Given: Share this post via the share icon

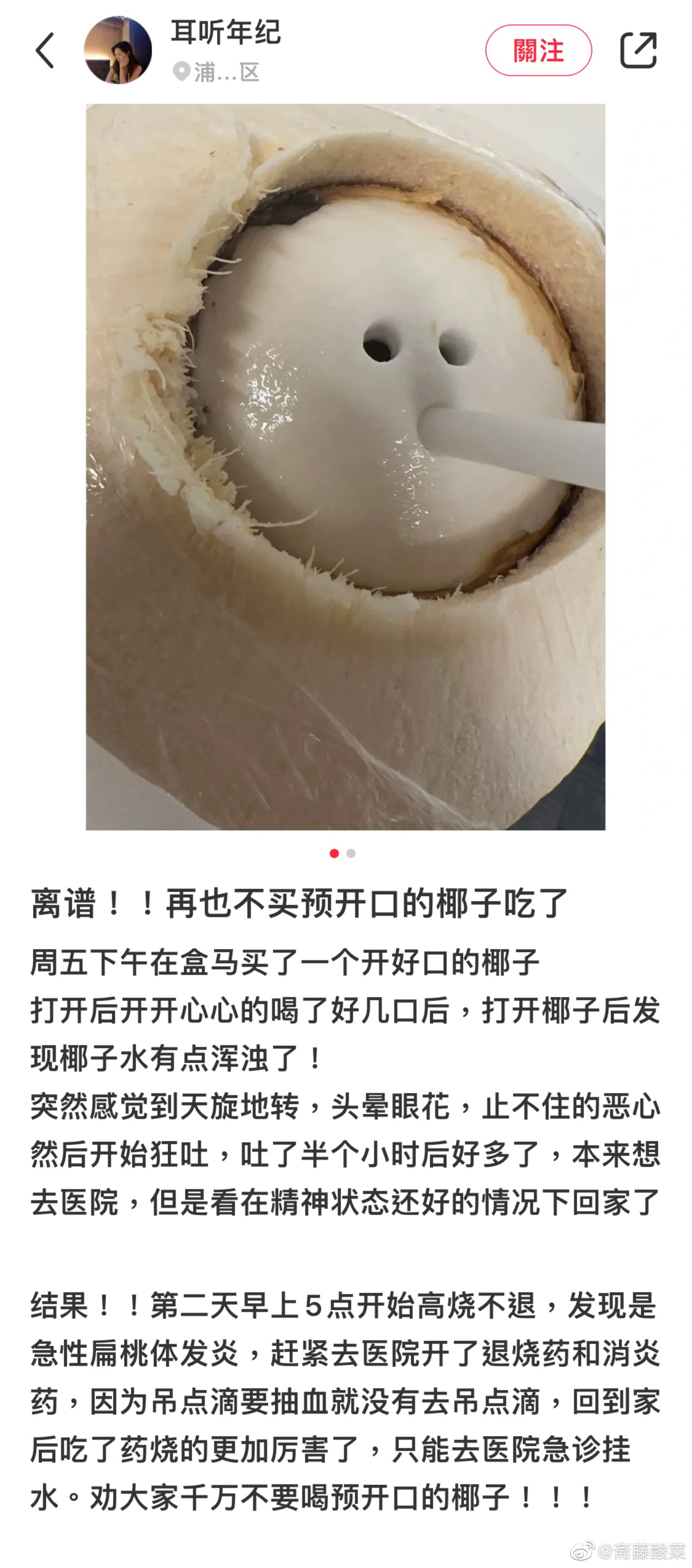Looking at the screenshot, I should coord(638,50).
